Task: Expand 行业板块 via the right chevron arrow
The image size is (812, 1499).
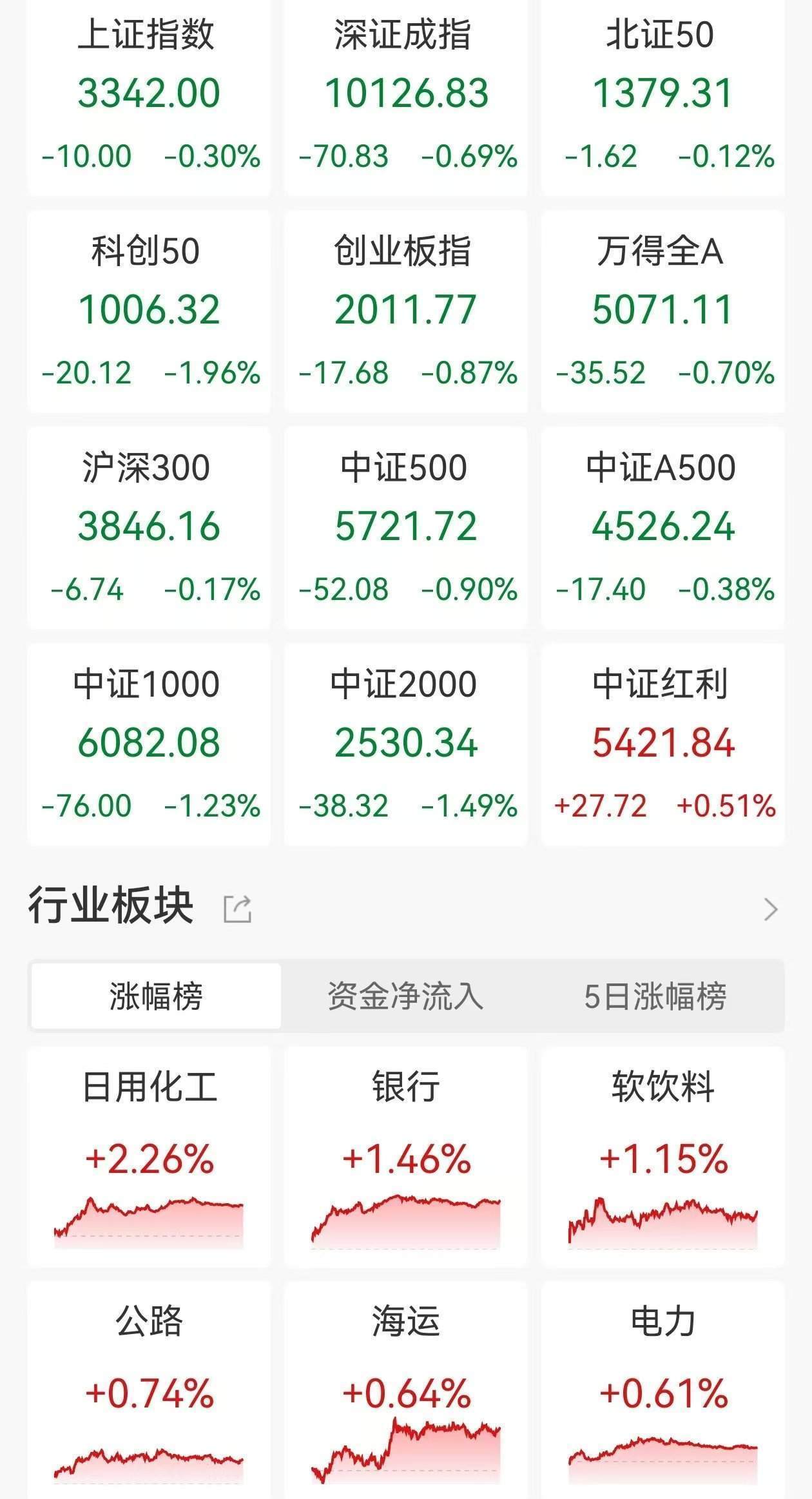Action: pyautogui.click(x=771, y=909)
